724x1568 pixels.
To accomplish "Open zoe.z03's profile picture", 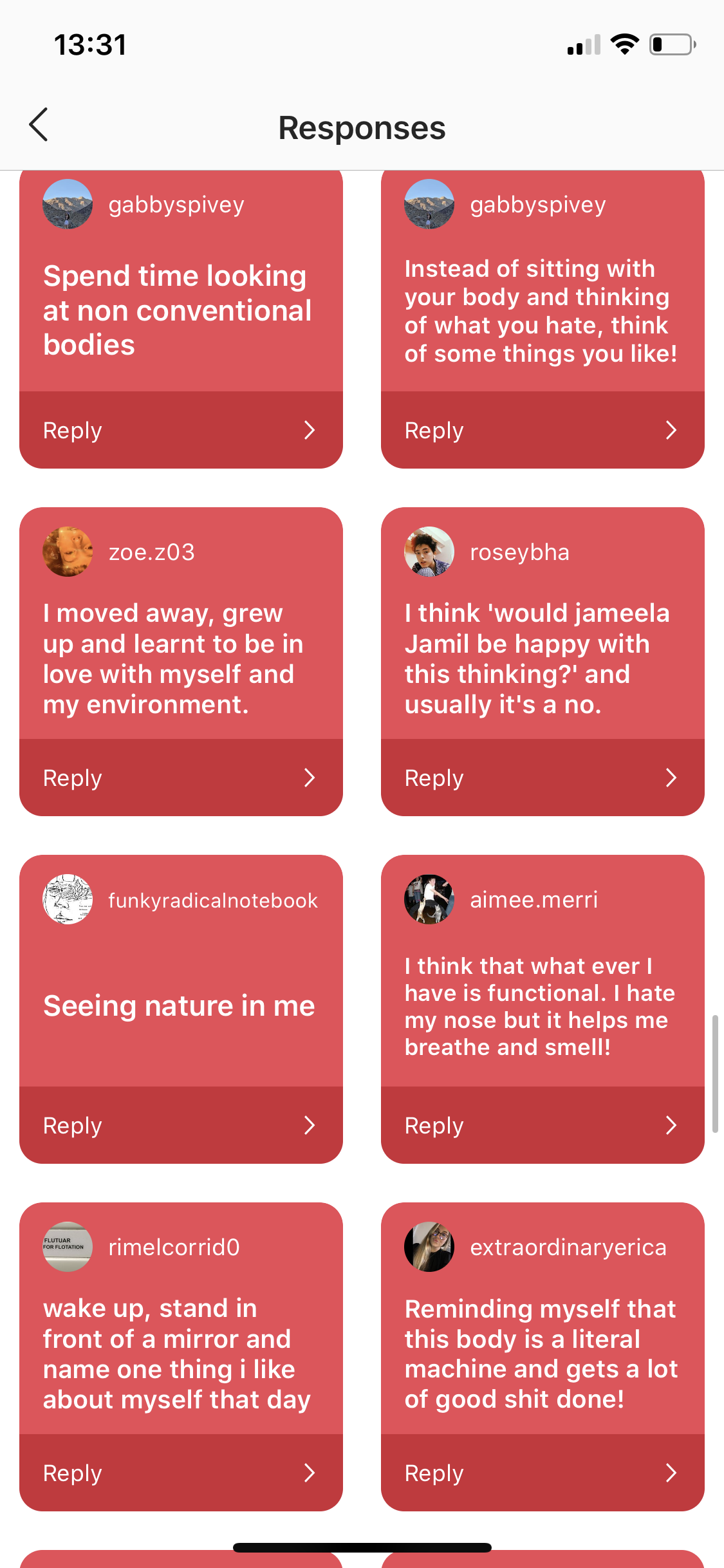I will coord(68,552).
